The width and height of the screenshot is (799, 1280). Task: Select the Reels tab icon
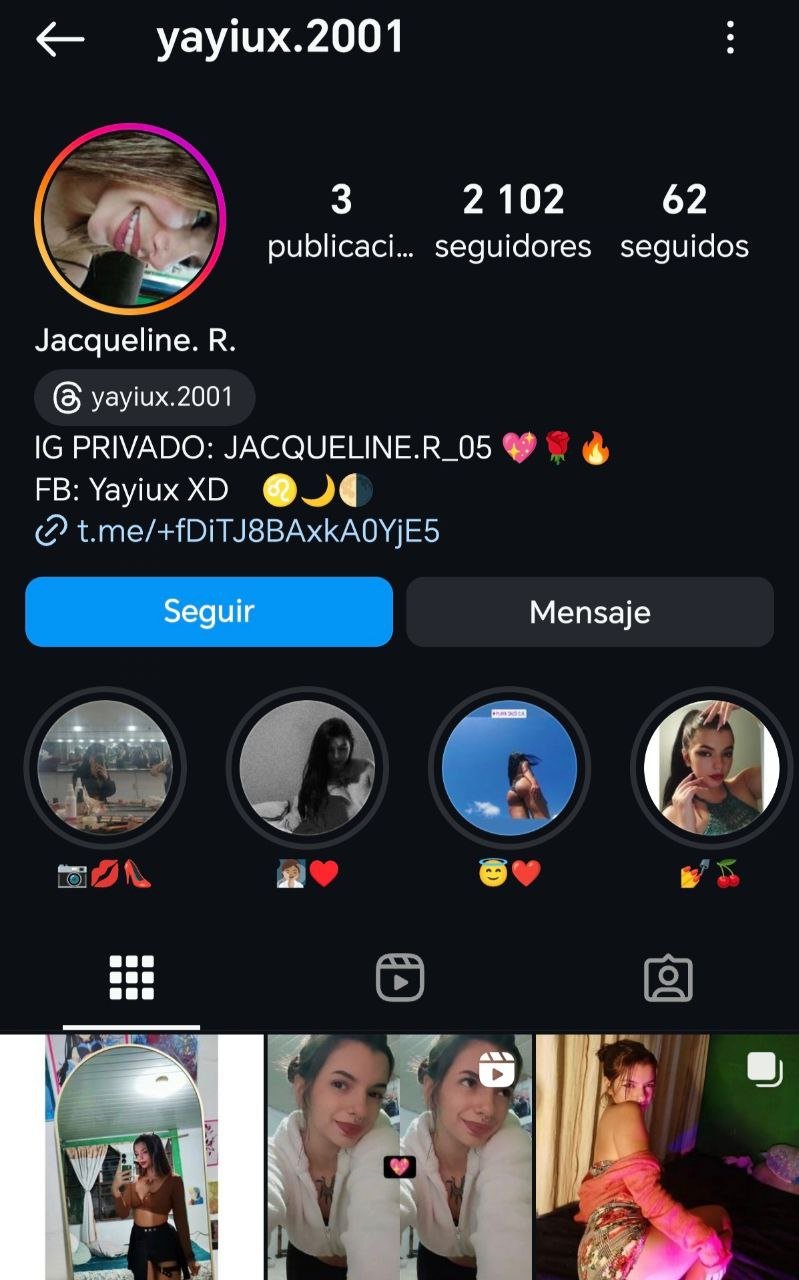[399, 977]
